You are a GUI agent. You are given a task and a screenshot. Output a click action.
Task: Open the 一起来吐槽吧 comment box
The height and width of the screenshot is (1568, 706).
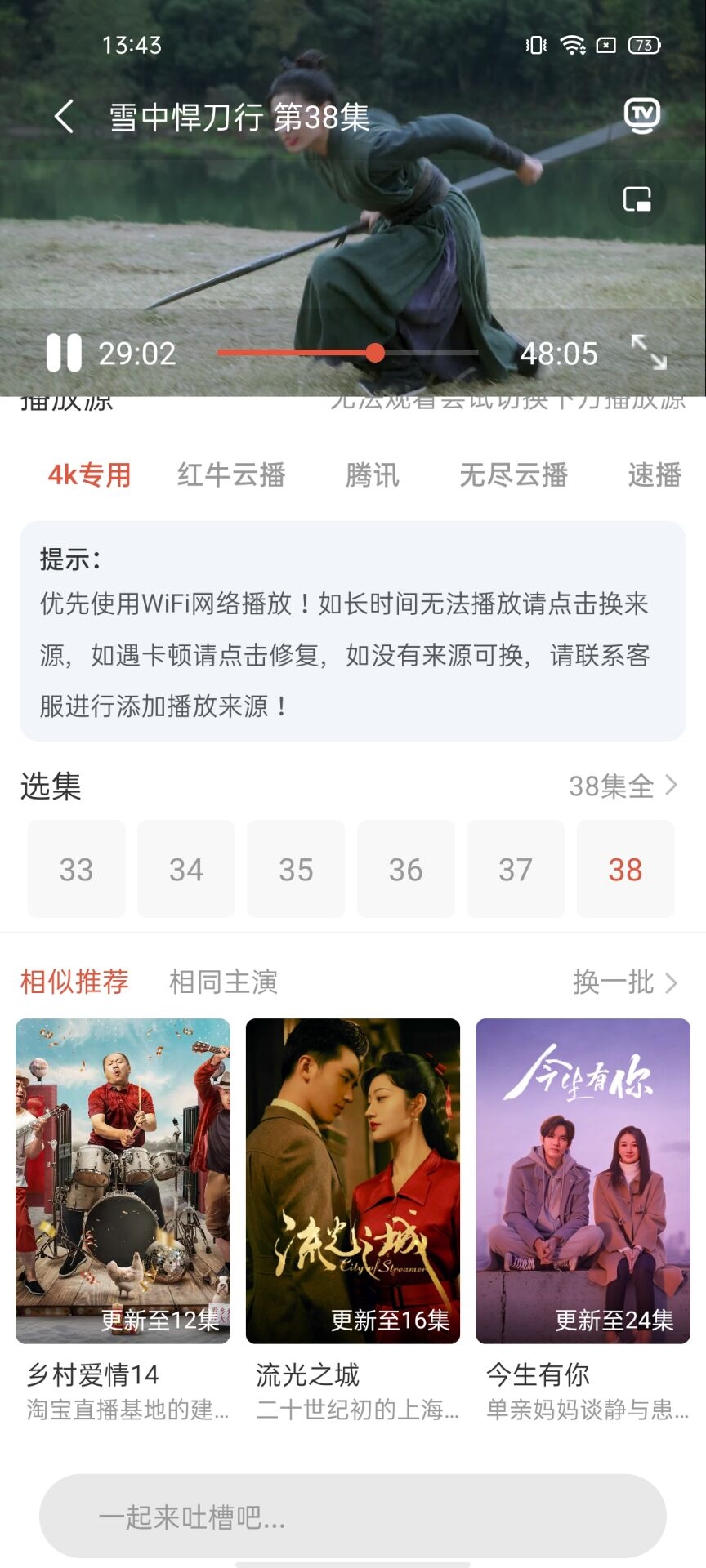click(352, 1517)
